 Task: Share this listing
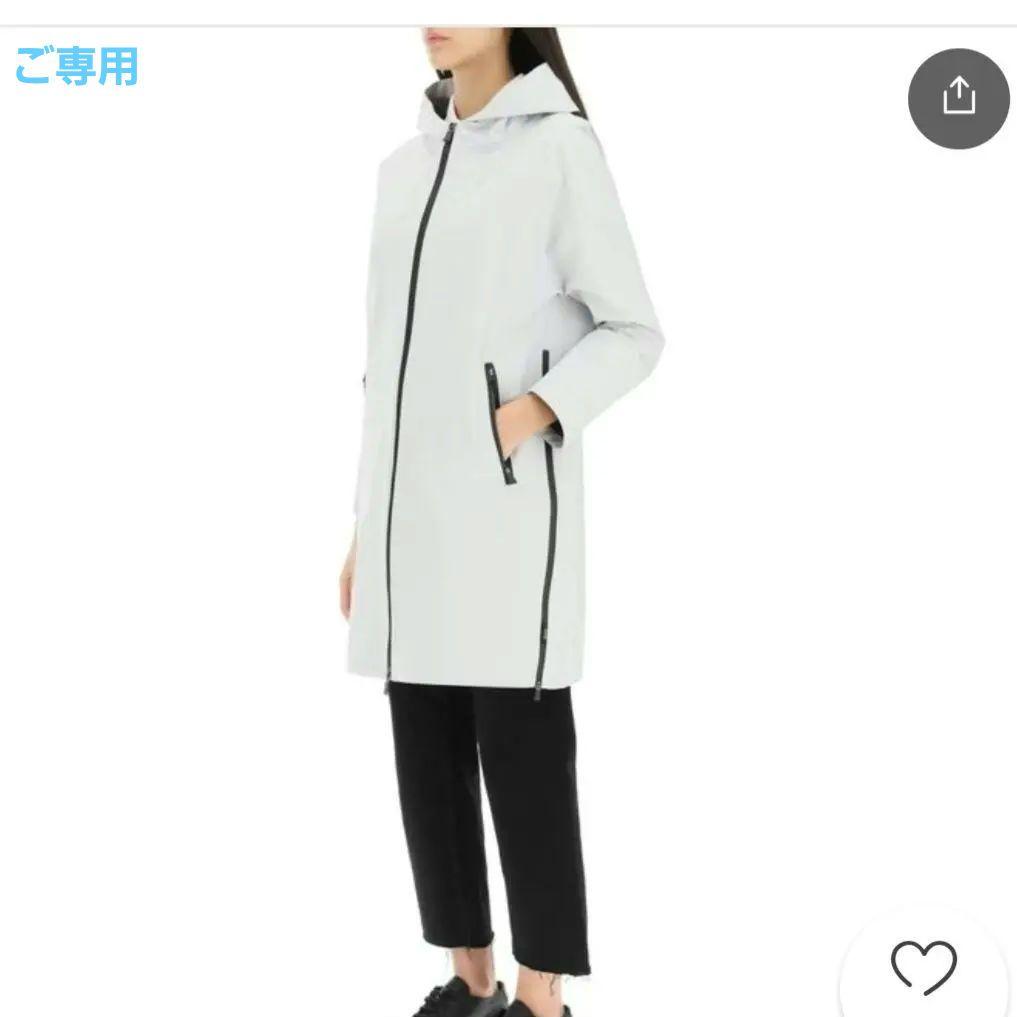(x=958, y=98)
